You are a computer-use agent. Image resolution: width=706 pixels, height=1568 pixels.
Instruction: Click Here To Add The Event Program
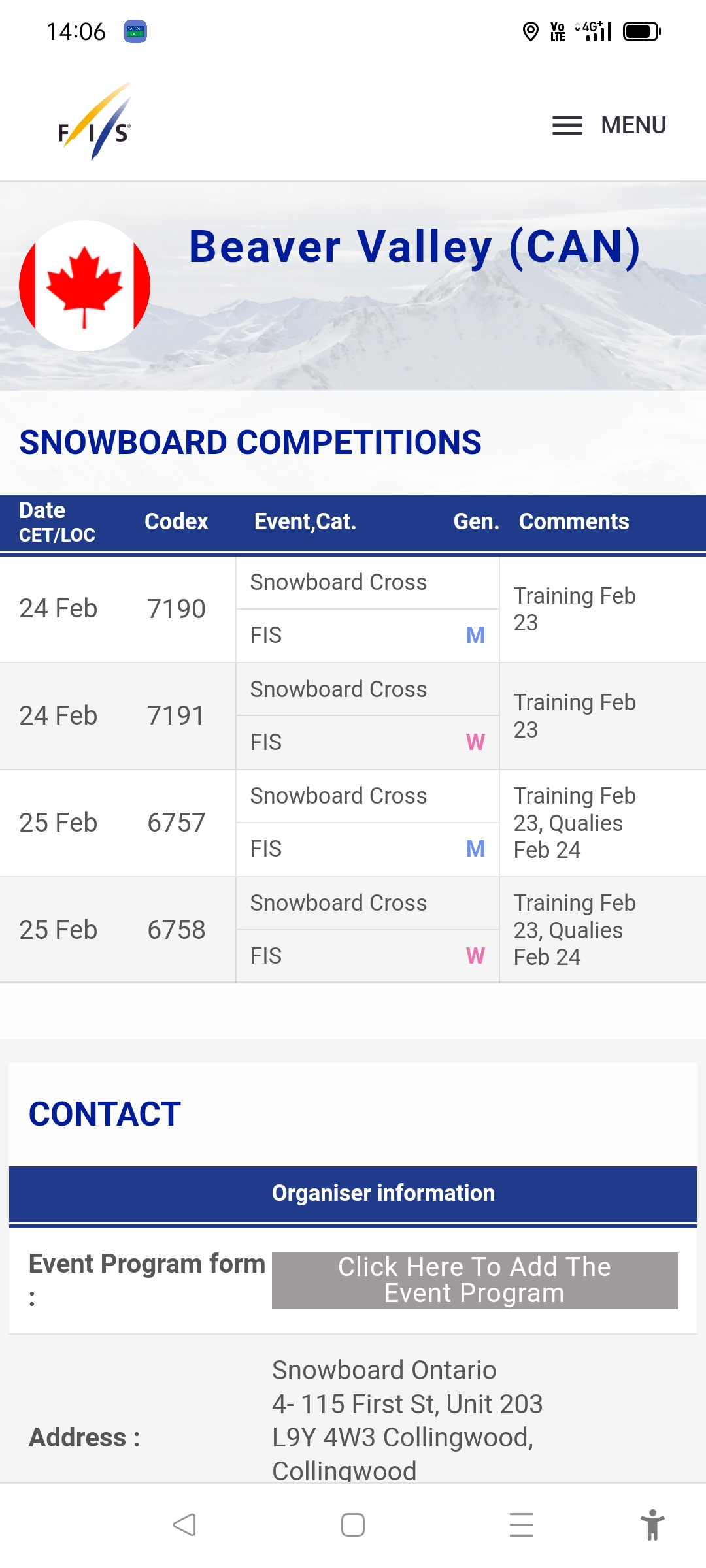coord(475,1280)
